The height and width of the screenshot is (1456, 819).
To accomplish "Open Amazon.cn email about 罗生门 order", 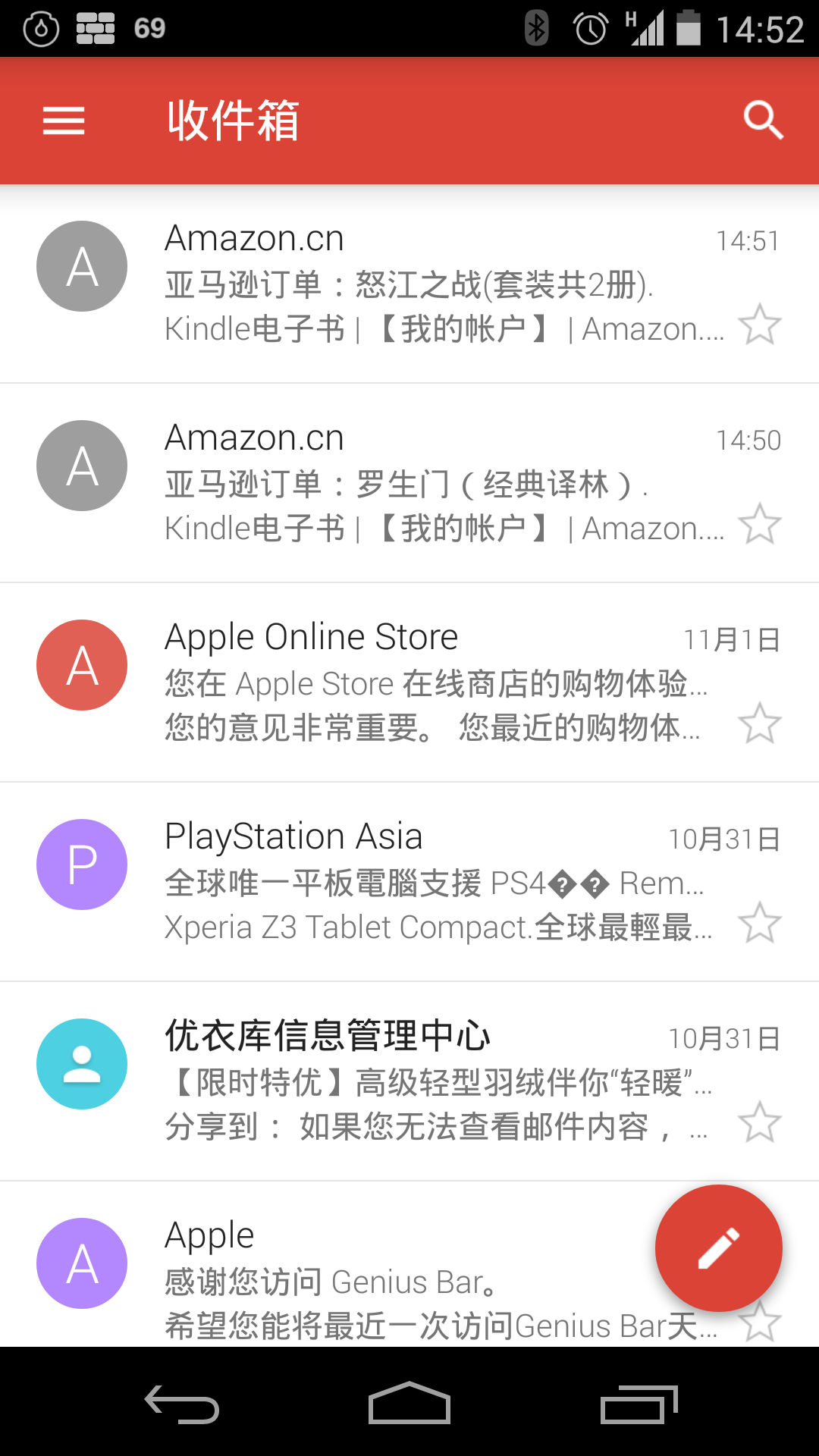I will [x=409, y=483].
